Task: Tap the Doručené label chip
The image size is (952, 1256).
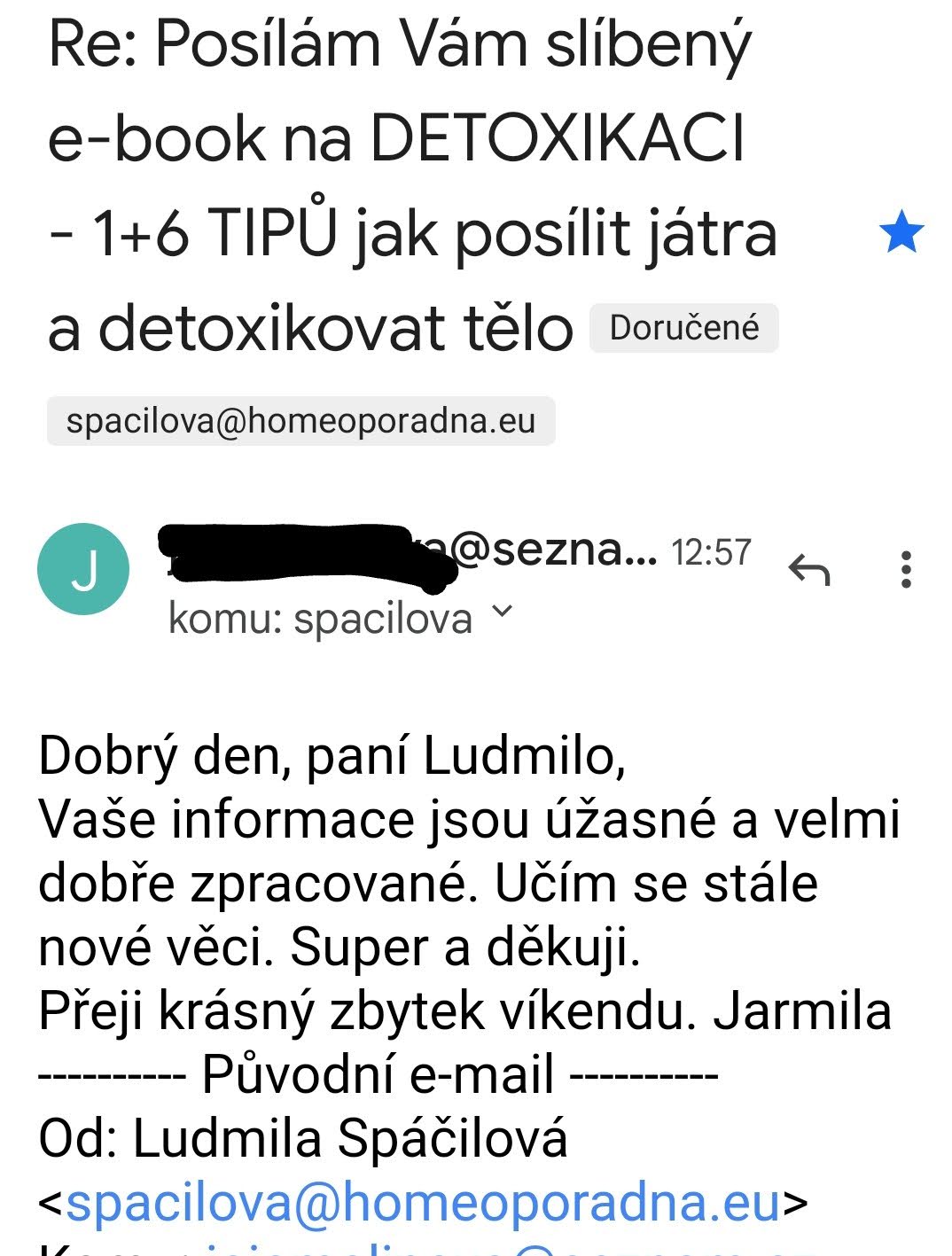Action: tap(684, 328)
